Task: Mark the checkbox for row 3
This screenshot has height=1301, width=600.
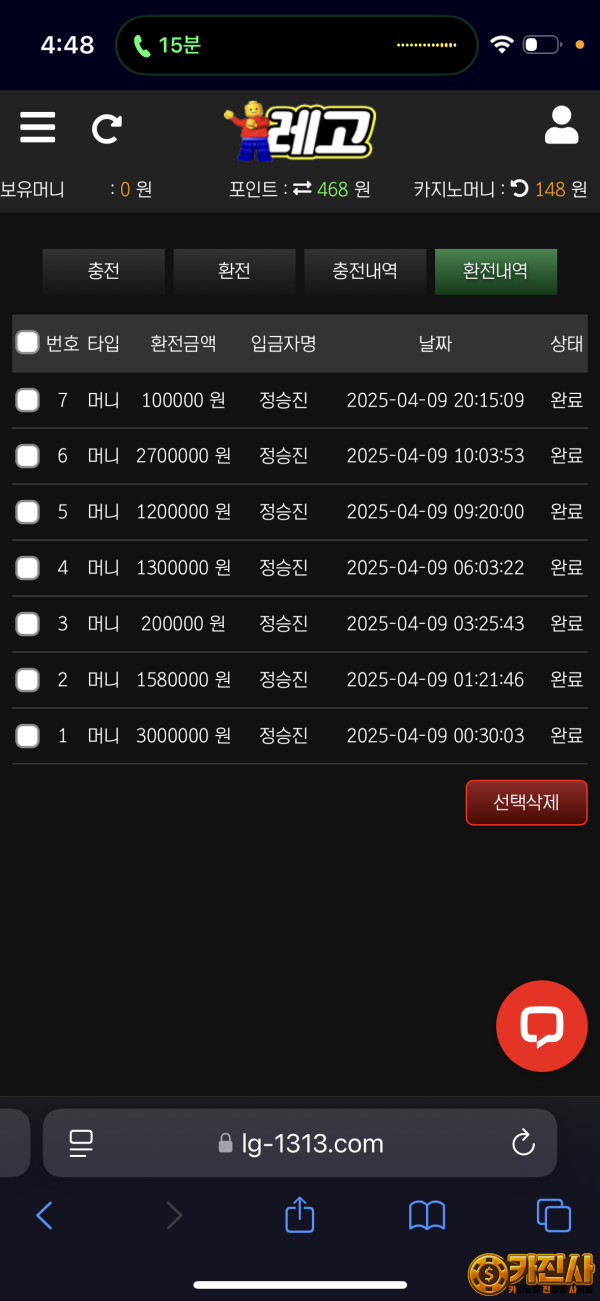Action: pyautogui.click(x=27, y=624)
